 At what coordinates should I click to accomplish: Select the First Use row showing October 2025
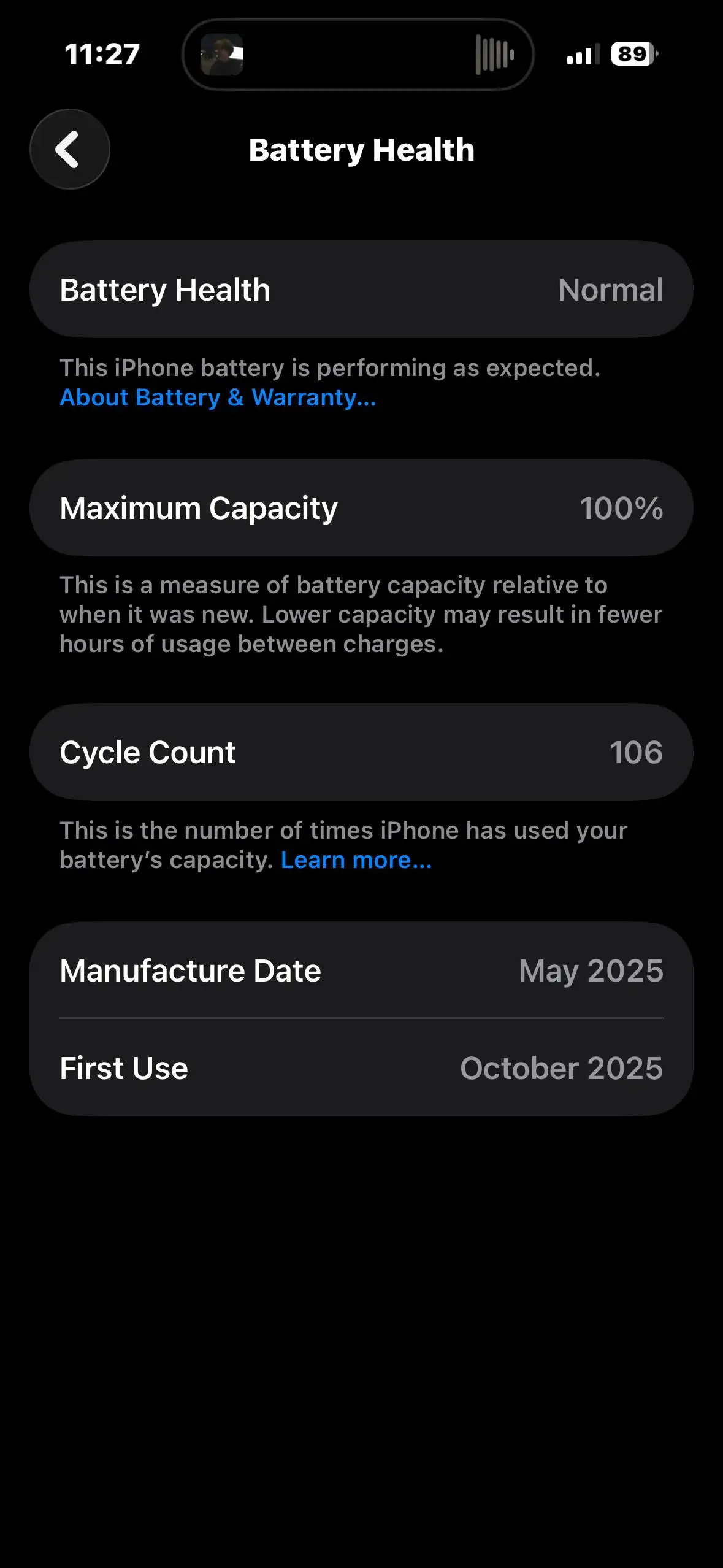coord(361,1067)
